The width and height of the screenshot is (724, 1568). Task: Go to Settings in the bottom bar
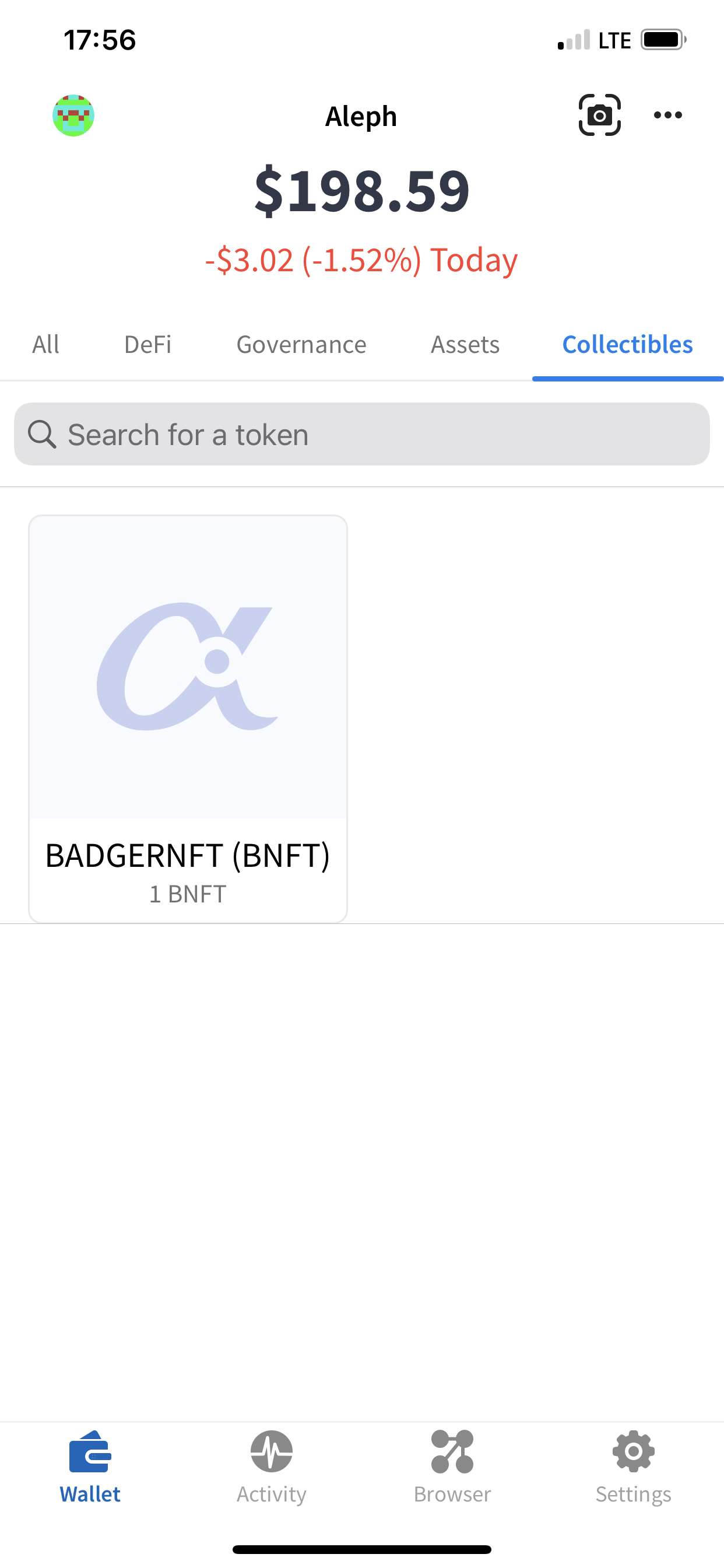point(633,1467)
